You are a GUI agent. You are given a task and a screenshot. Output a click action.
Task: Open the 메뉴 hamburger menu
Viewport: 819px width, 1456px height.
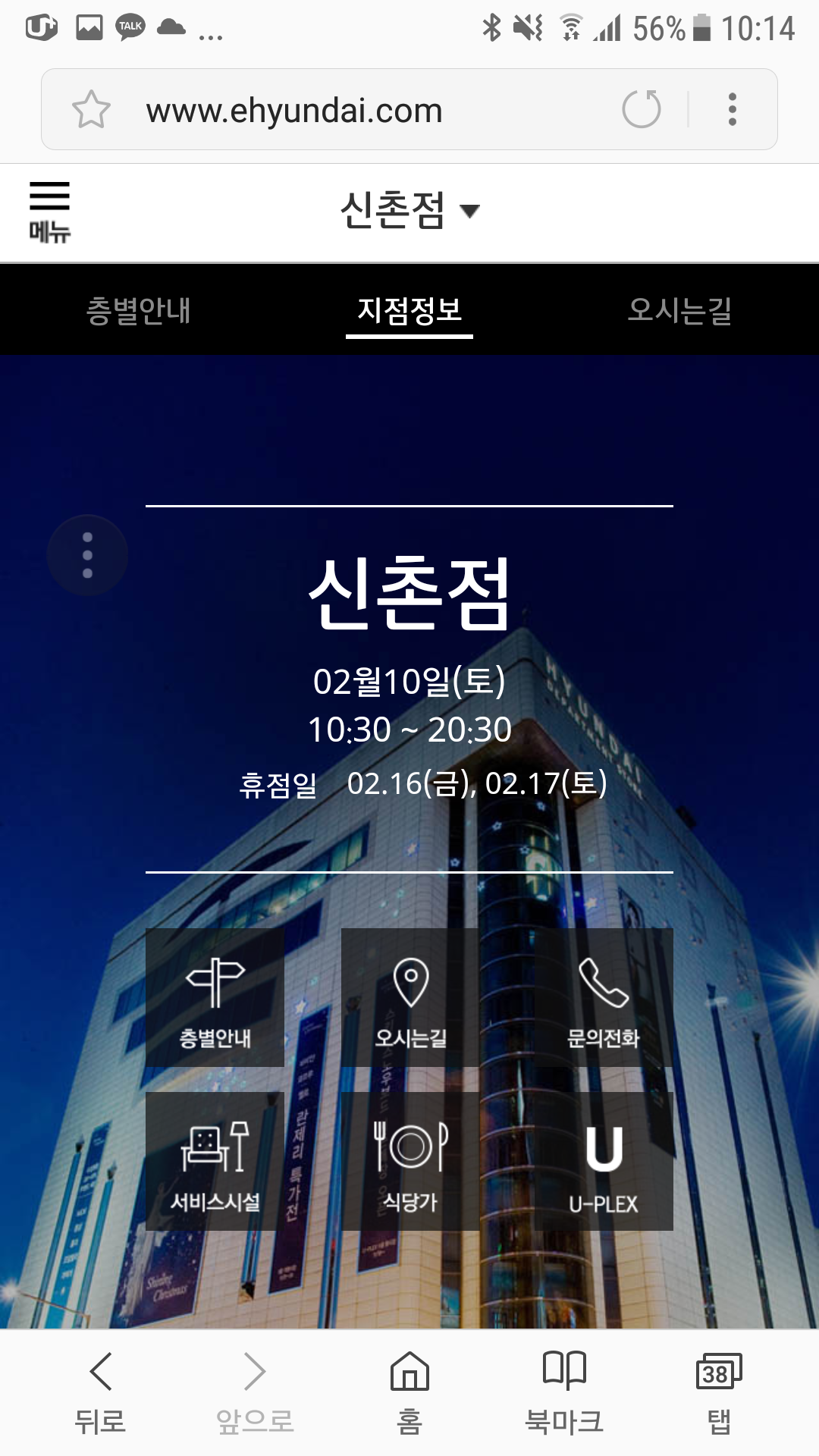pyautogui.click(x=49, y=212)
